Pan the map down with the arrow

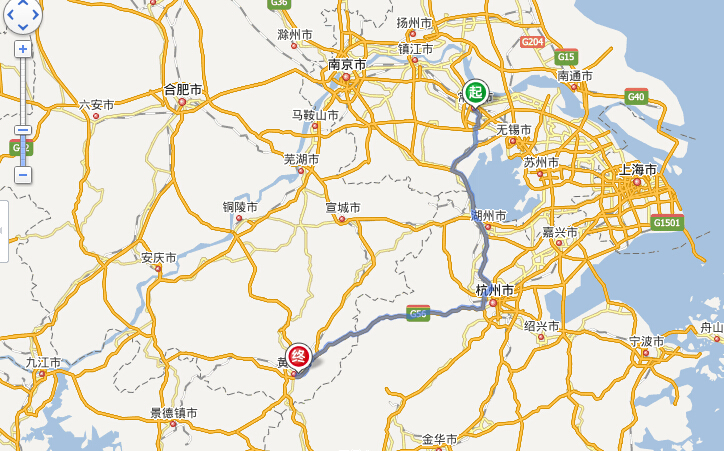click(x=22, y=26)
